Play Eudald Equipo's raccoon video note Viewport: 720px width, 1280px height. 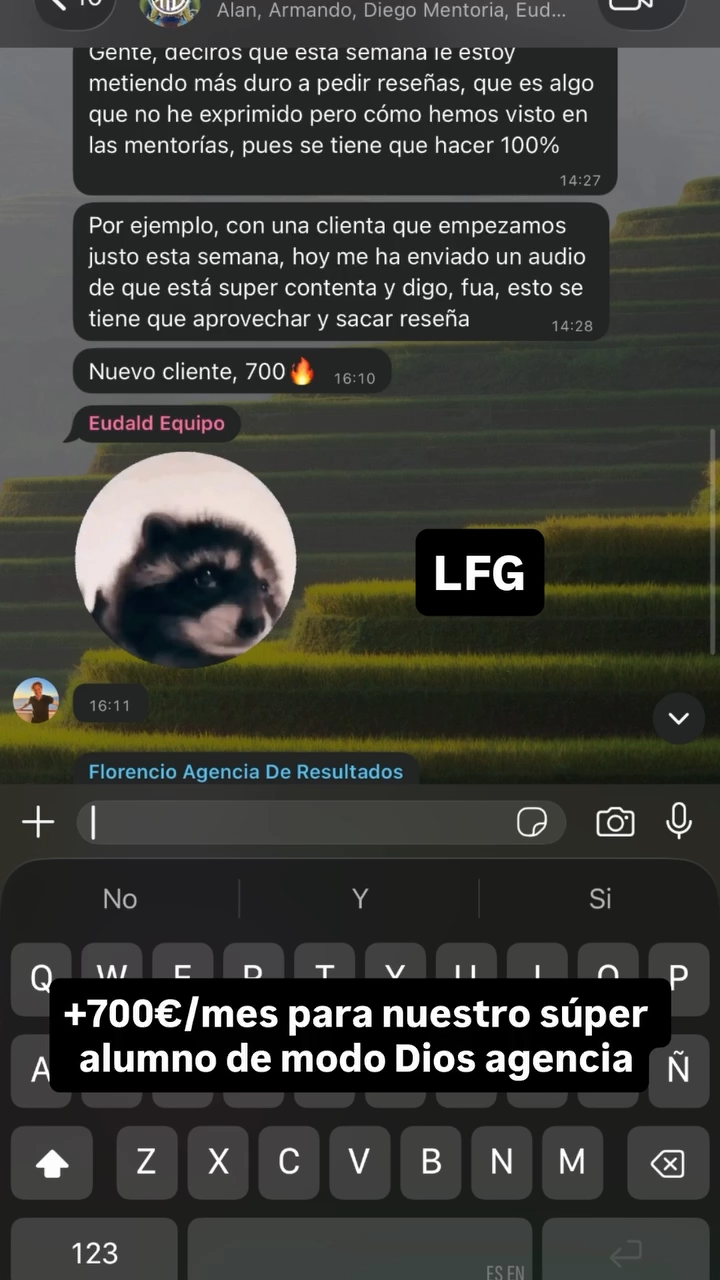[186, 560]
